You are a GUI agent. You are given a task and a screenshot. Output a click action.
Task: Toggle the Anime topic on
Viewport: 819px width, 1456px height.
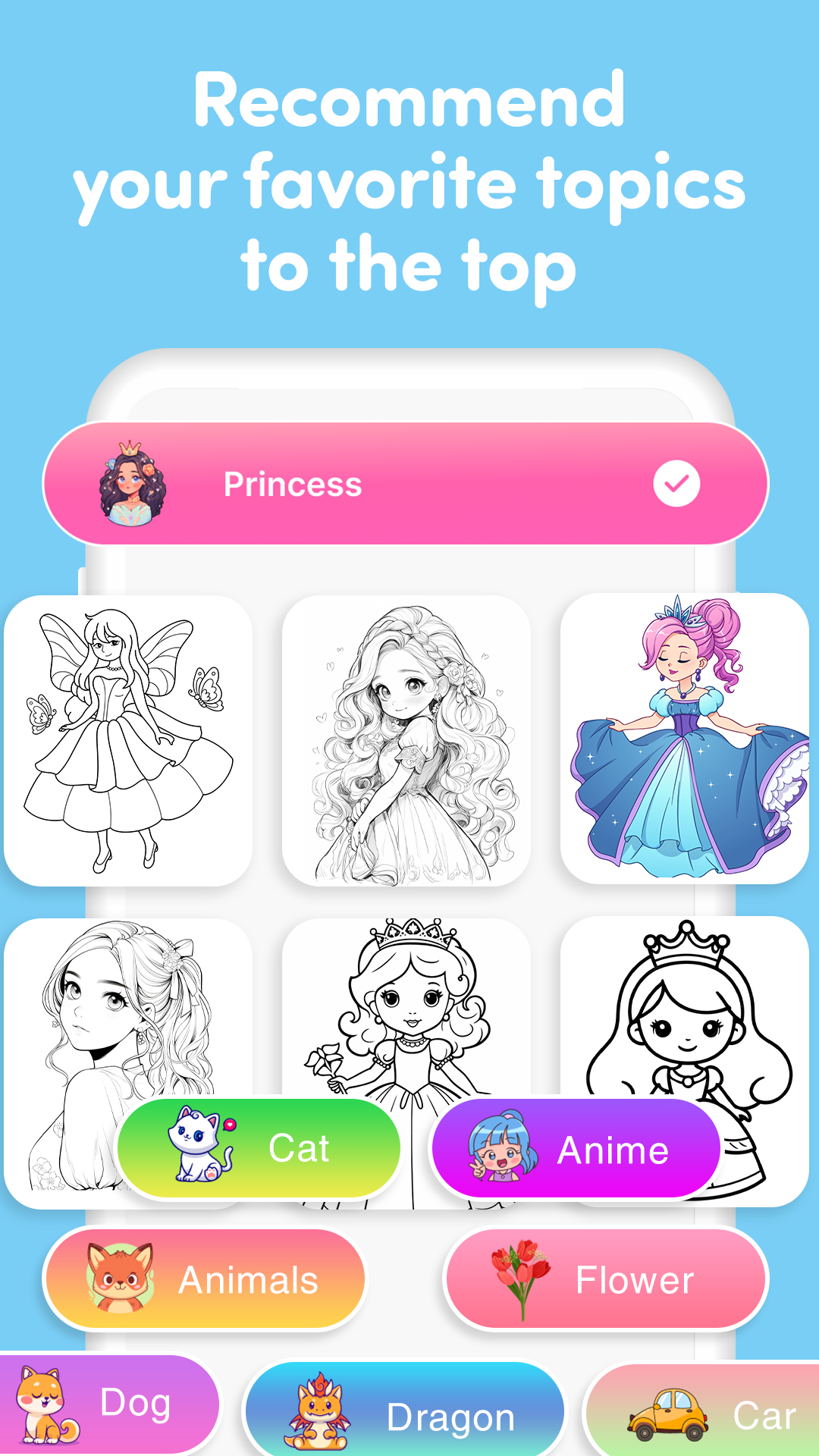pyautogui.click(x=575, y=1149)
